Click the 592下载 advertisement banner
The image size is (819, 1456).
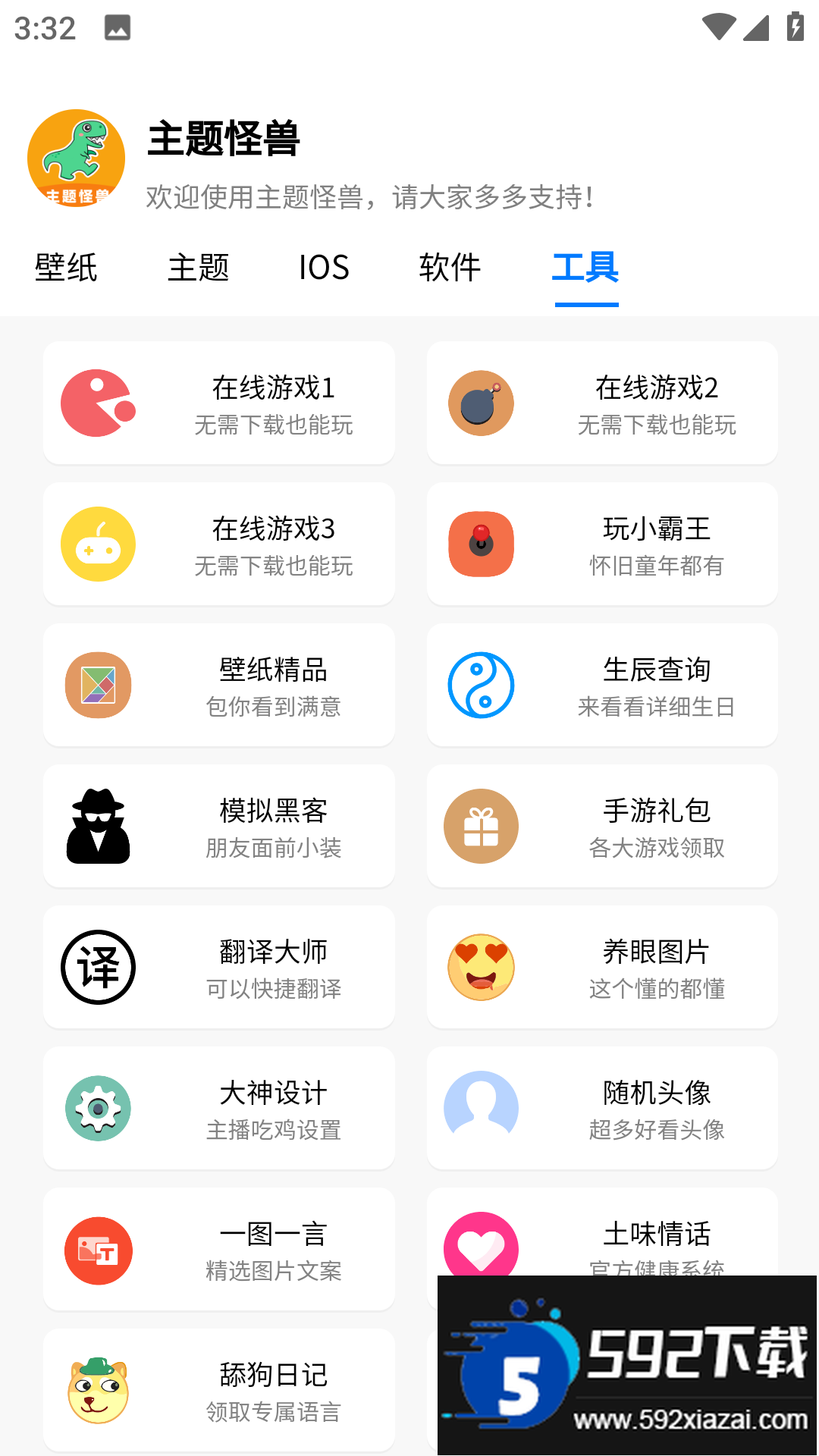pos(628,1365)
